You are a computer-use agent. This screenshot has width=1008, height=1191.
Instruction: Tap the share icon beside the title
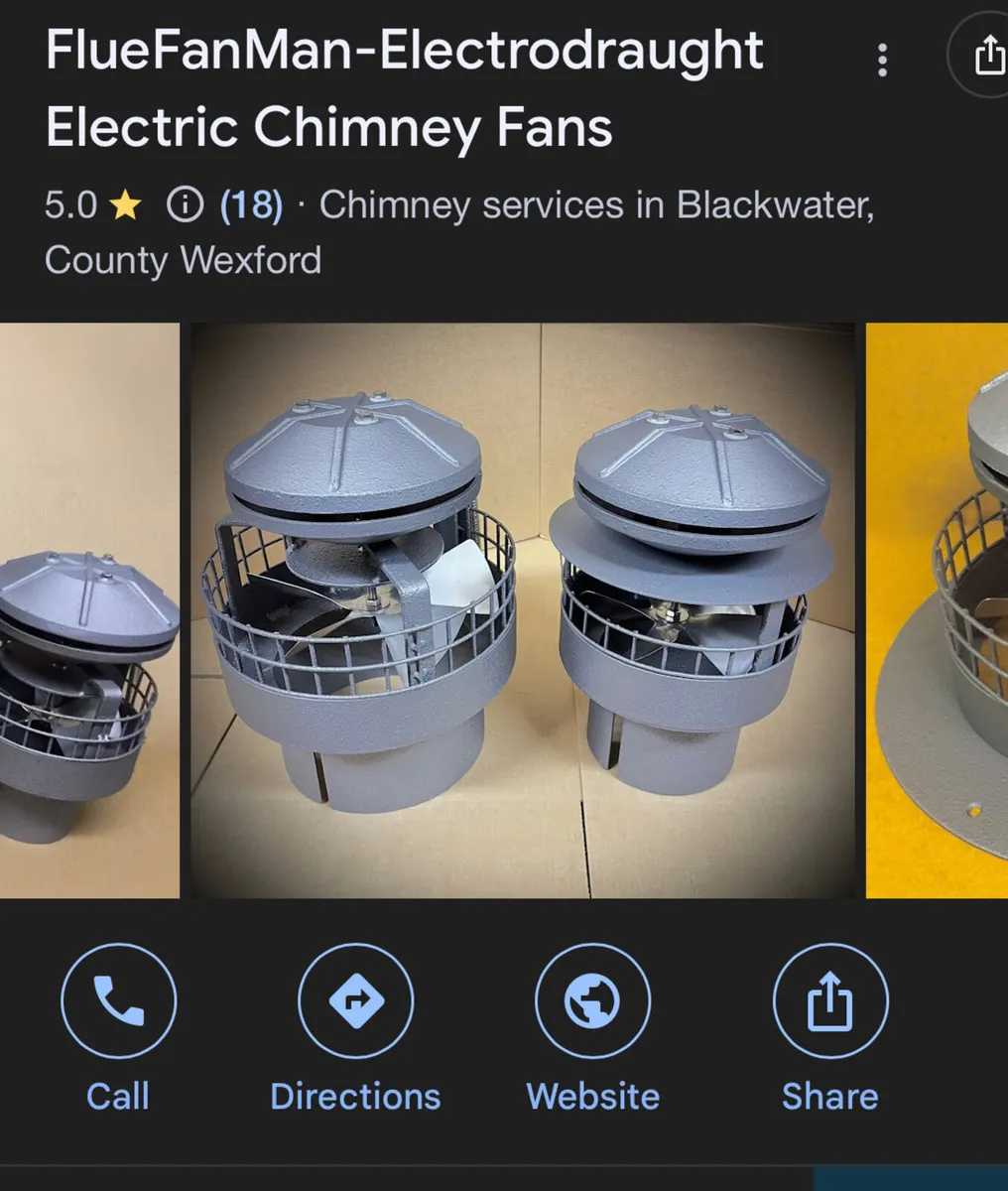click(x=986, y=56)
